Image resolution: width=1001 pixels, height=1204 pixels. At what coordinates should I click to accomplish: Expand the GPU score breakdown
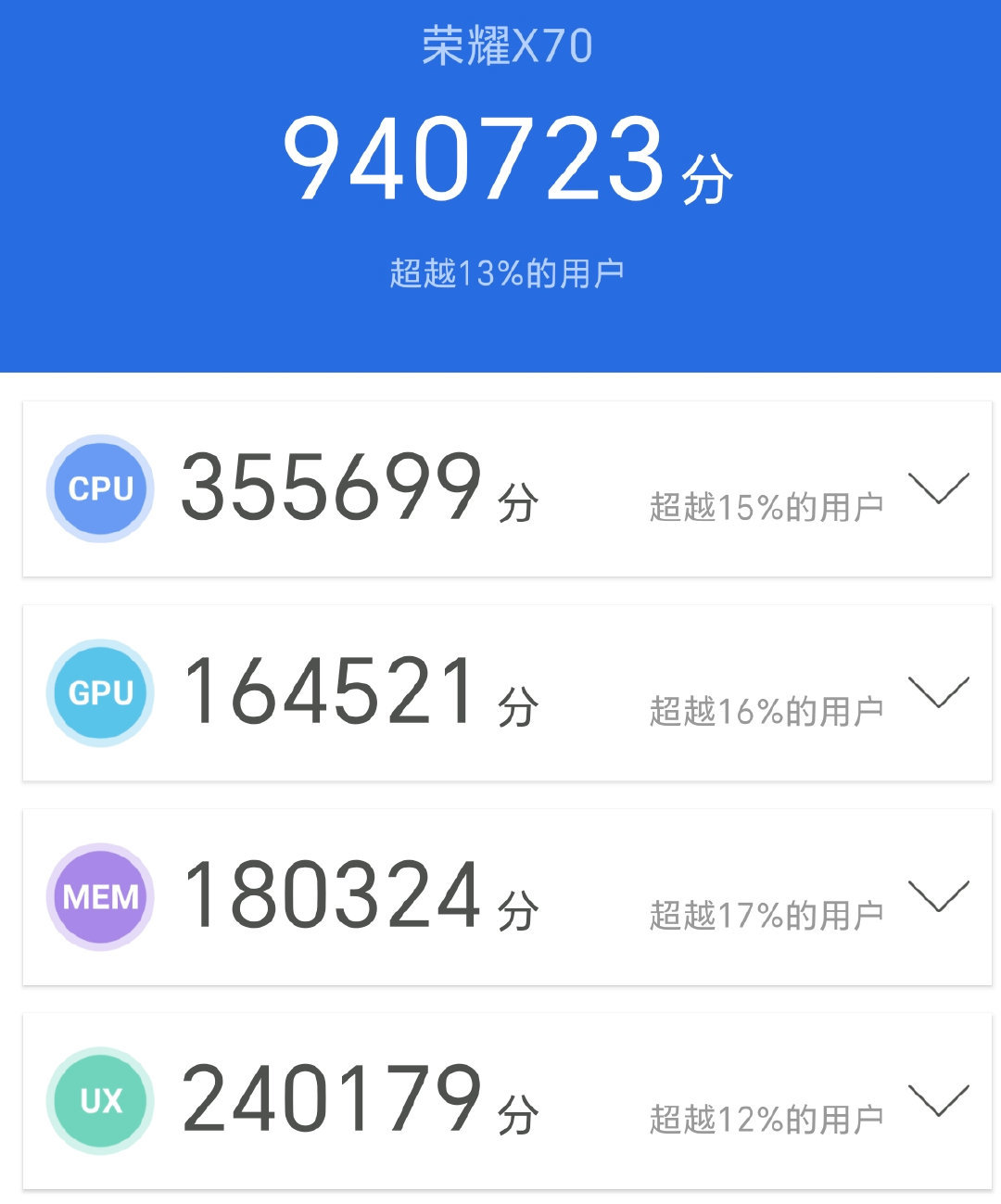pyautogui.click(x=938, y=692)
